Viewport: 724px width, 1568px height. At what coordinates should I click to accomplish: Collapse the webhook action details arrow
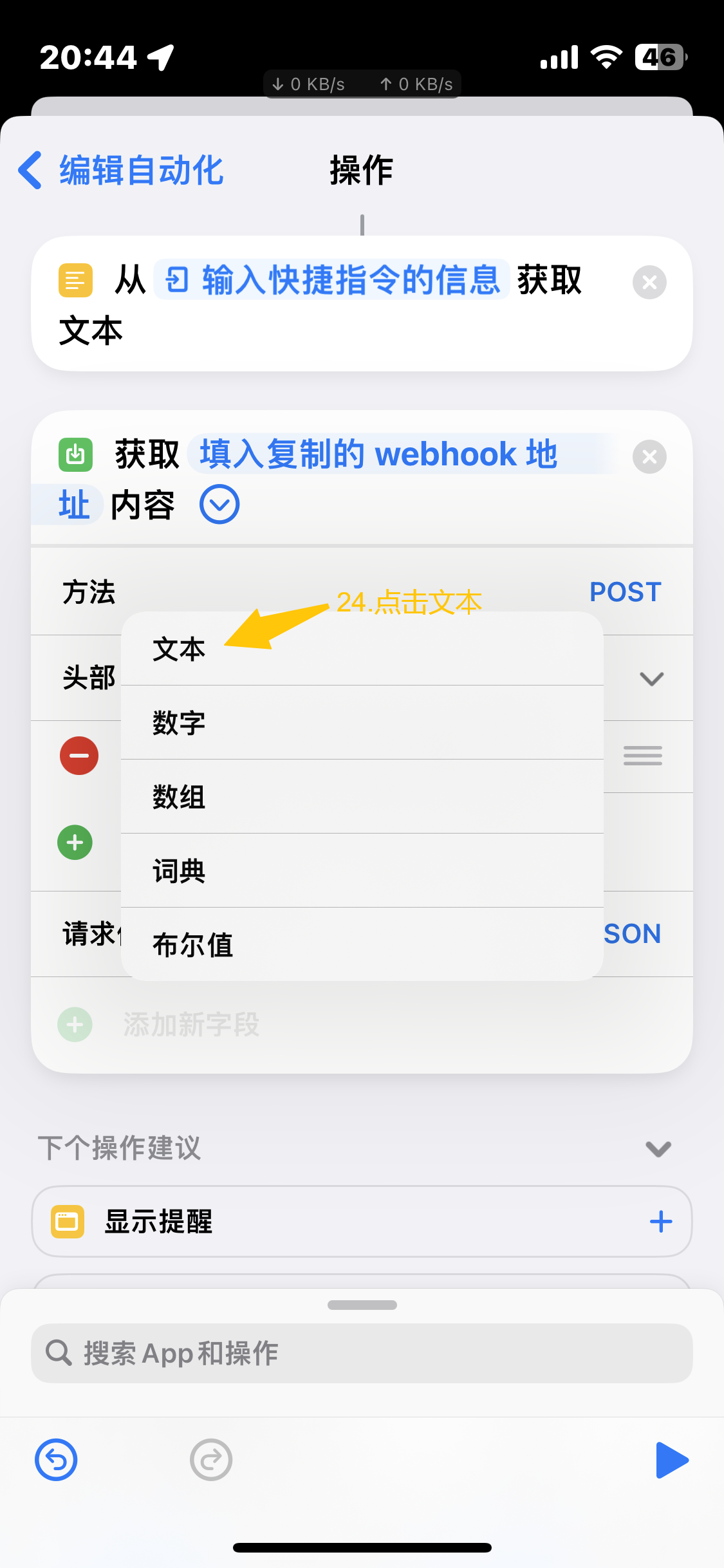click(x=219, y=505)
